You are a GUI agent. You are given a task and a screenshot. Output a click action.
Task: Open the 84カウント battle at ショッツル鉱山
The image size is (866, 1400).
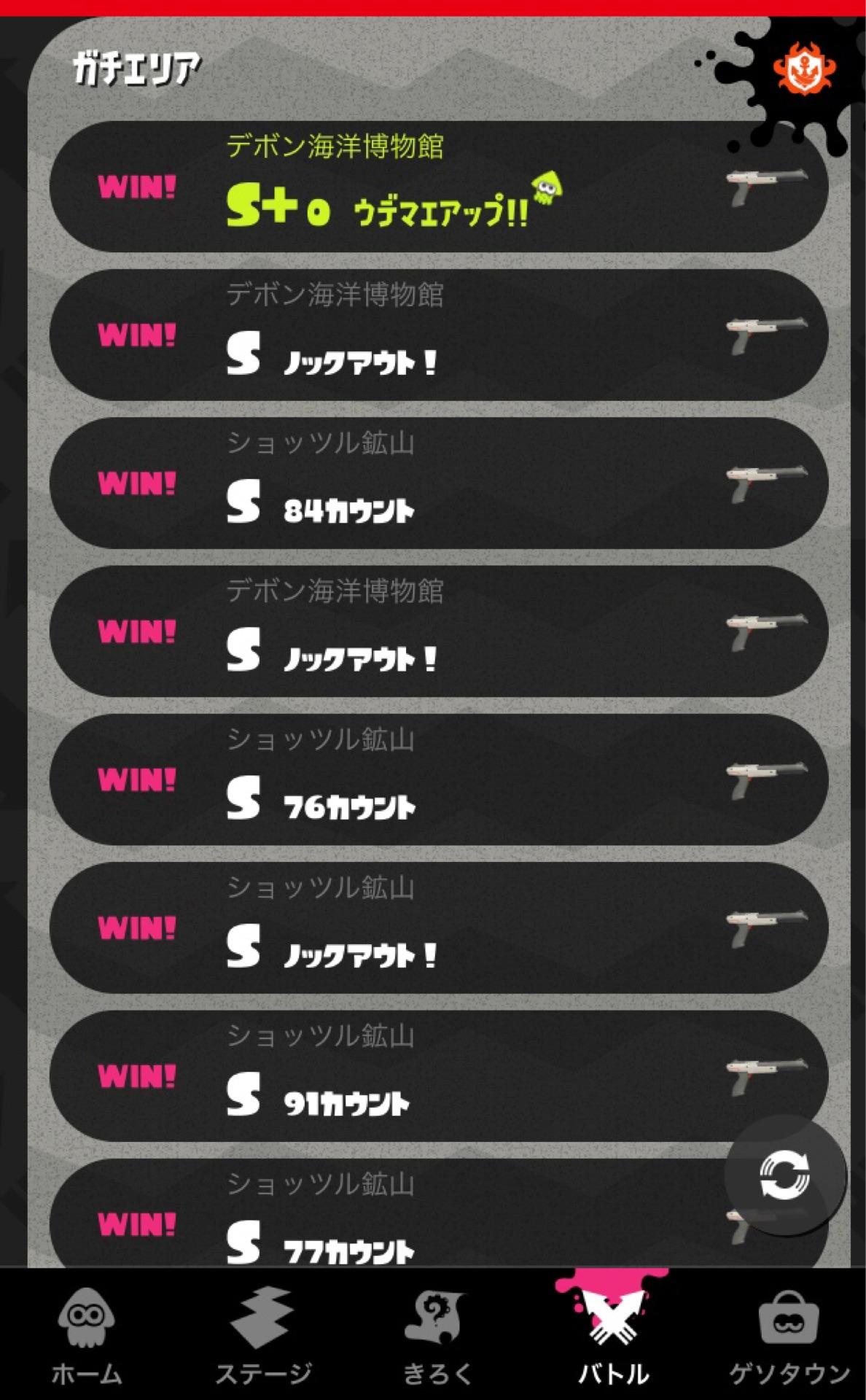(437, 483)
